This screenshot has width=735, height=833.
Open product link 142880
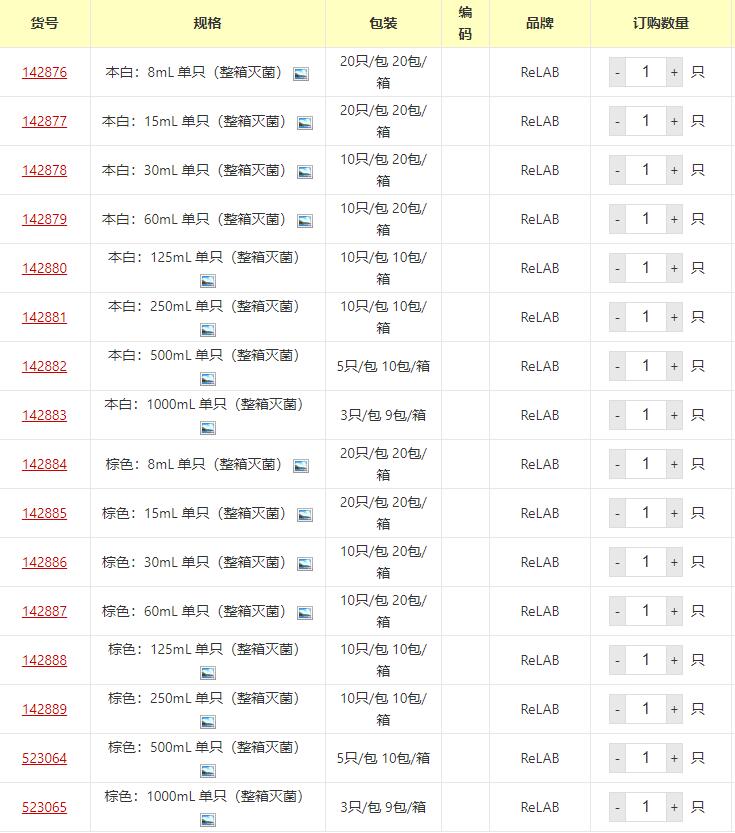[x=45, y=268]
